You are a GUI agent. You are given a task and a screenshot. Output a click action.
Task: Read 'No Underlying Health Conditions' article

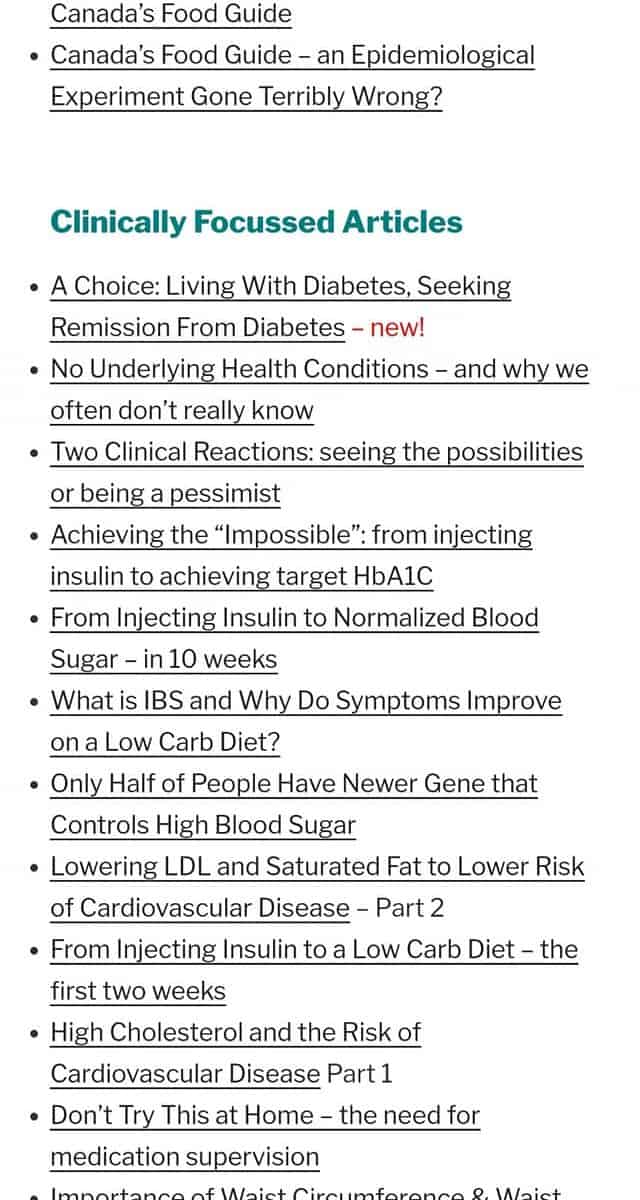point(319,389)
